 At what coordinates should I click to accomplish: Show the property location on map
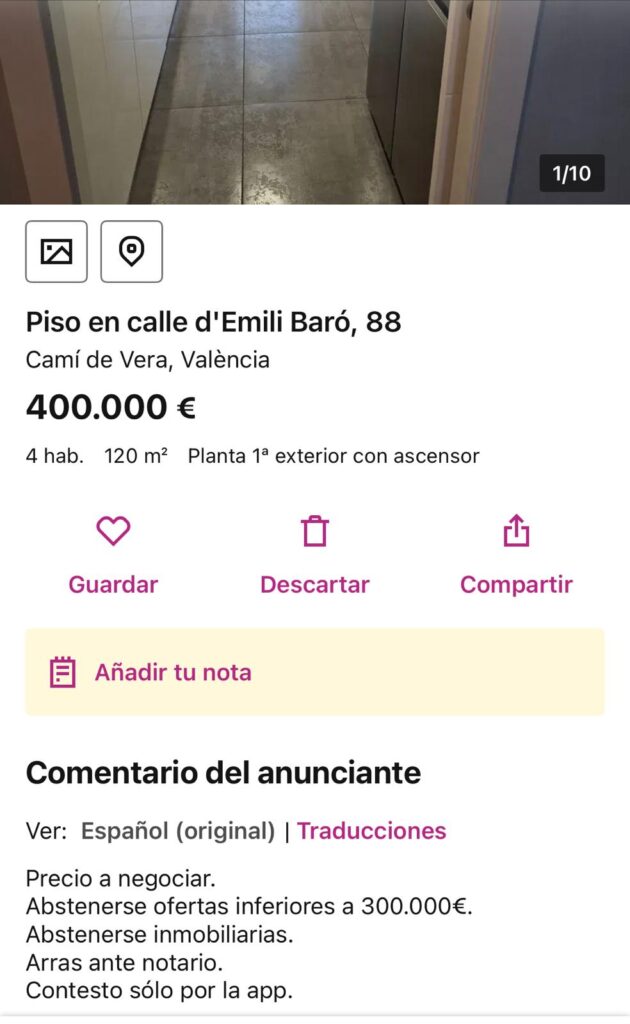pos(131,251)
